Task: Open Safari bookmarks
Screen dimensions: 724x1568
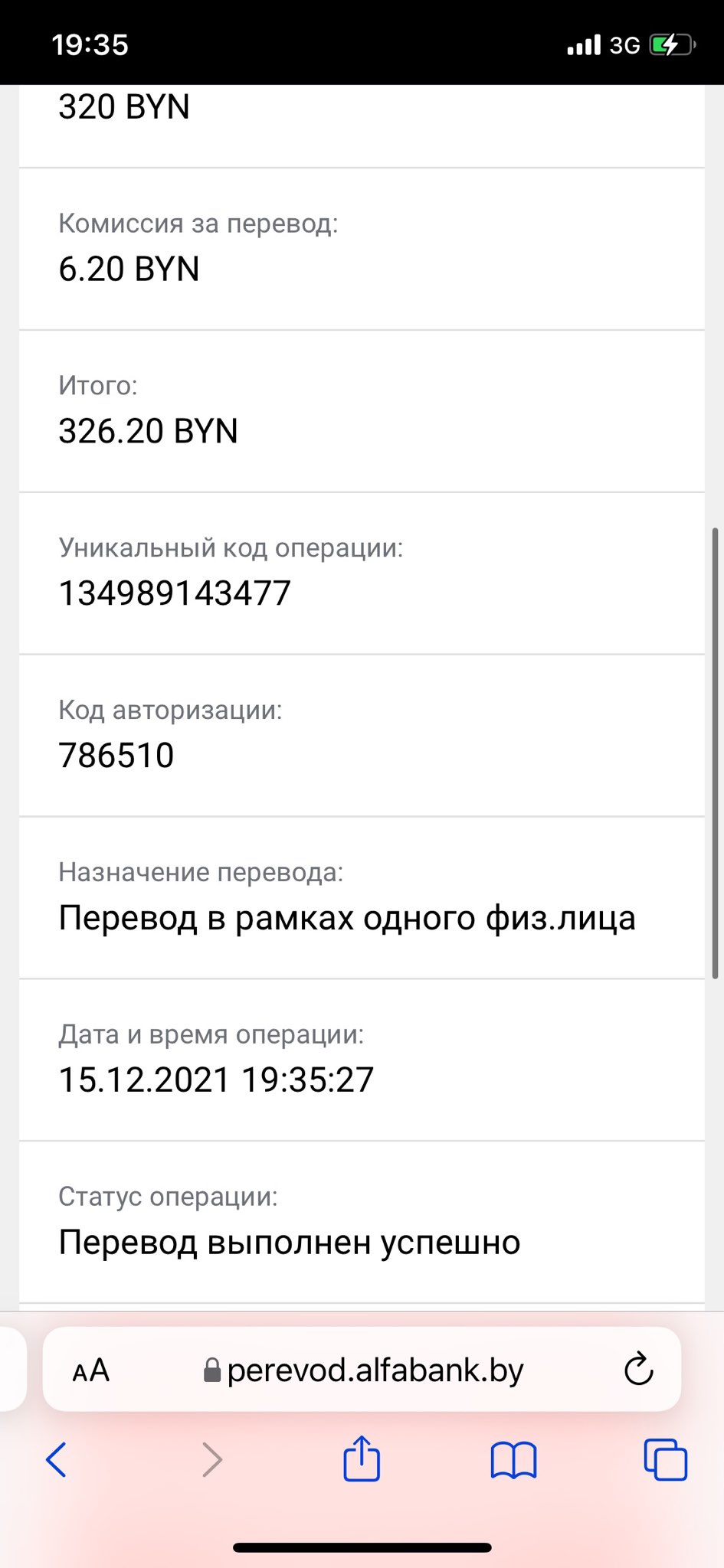Action: click(x=513, y=1459)
